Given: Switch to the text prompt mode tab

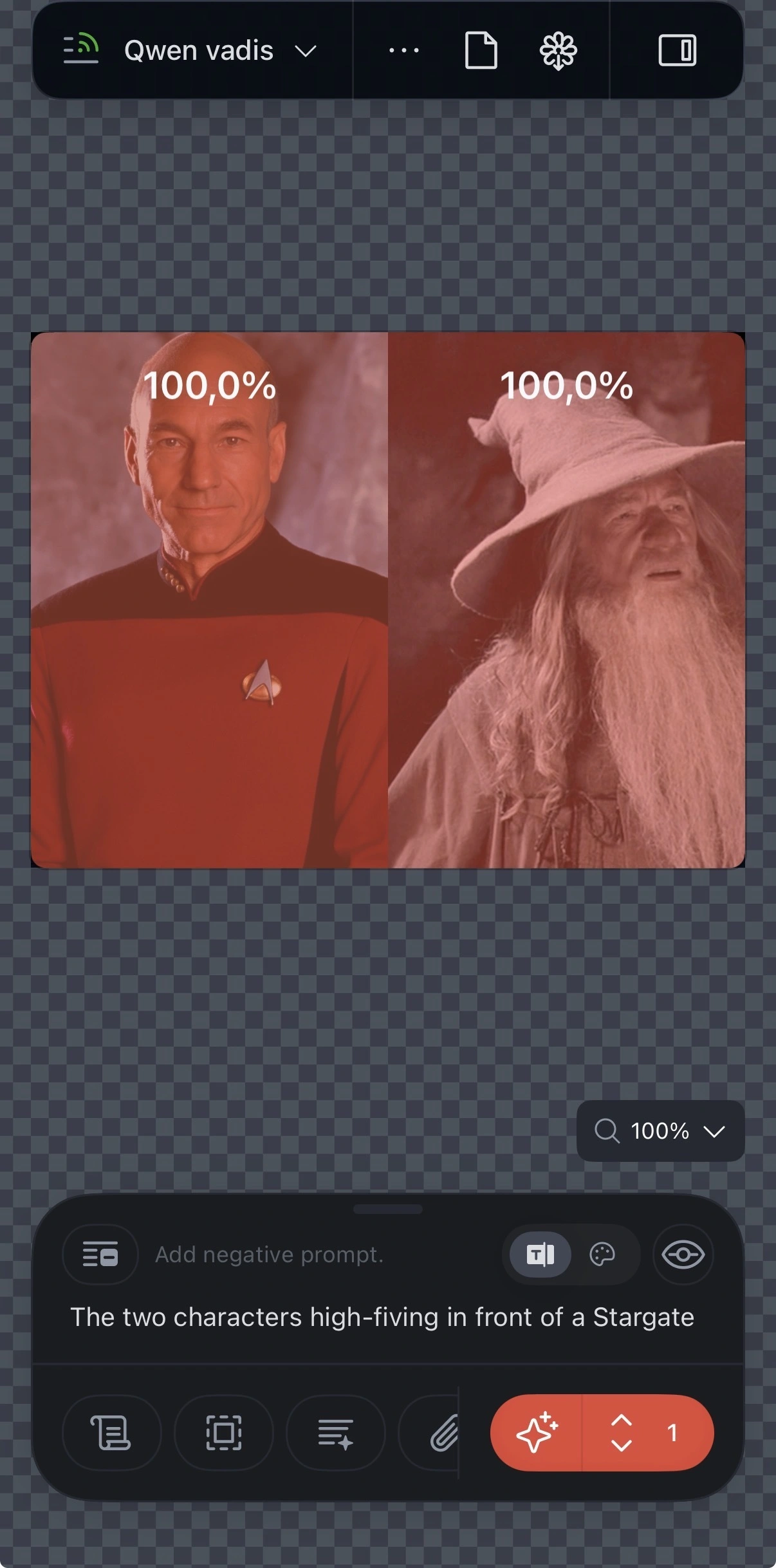Looking at the screenshot, I should coord(540,1255).
